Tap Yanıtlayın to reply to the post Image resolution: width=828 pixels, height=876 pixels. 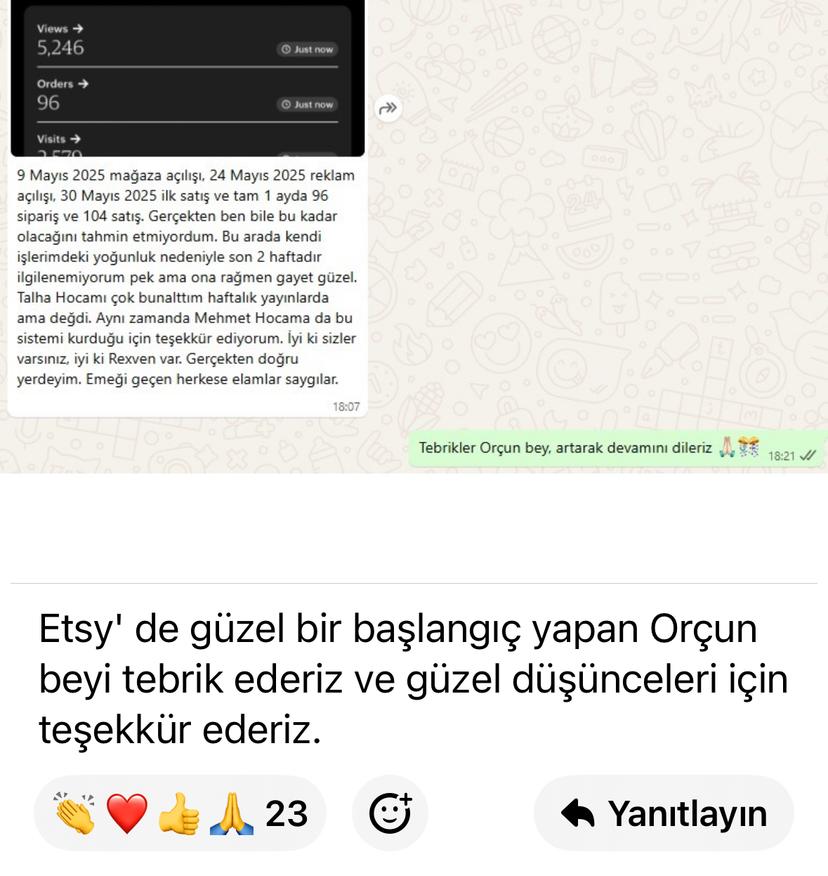pyautogui.click(x=664, y=813)
